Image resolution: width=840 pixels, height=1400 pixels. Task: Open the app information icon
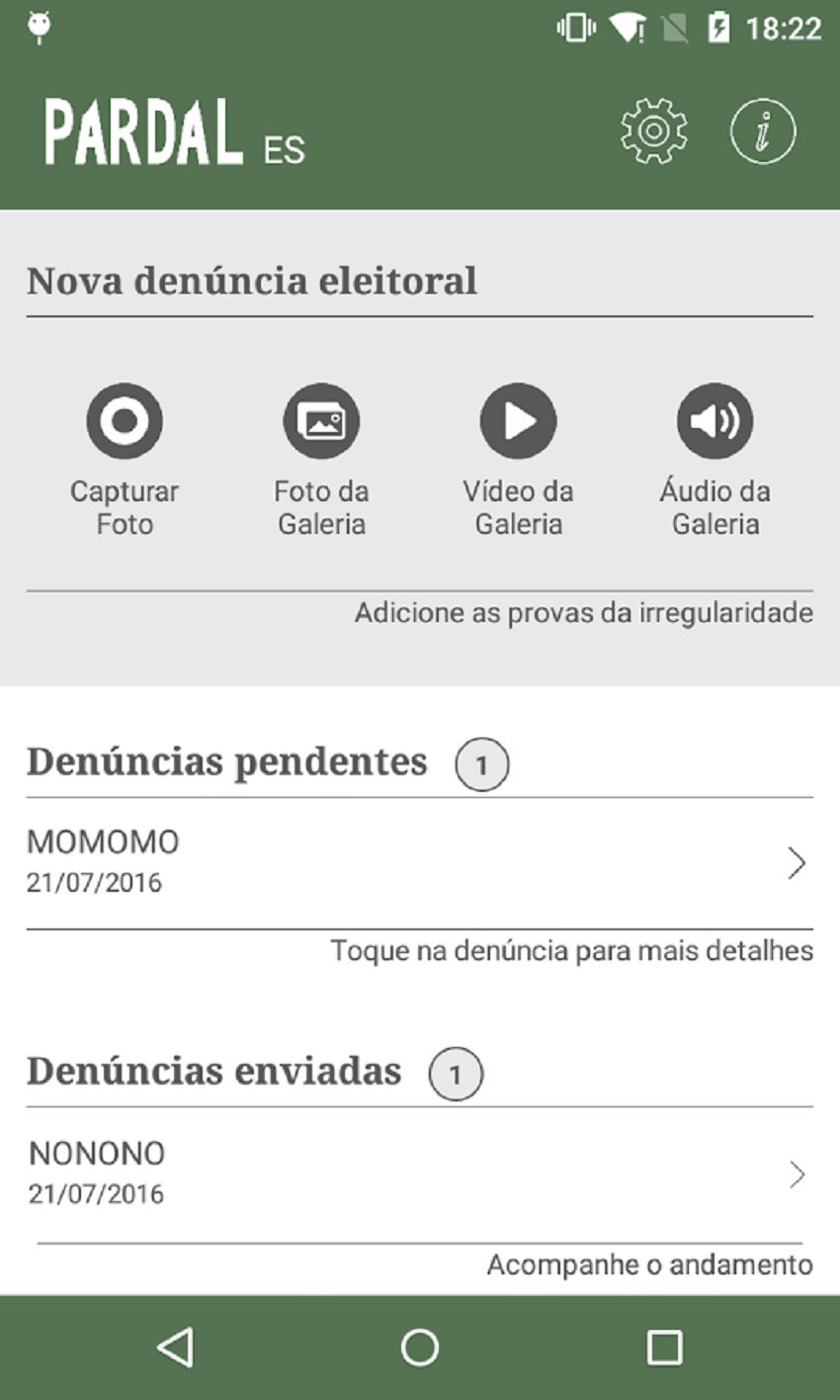(762, 131)
